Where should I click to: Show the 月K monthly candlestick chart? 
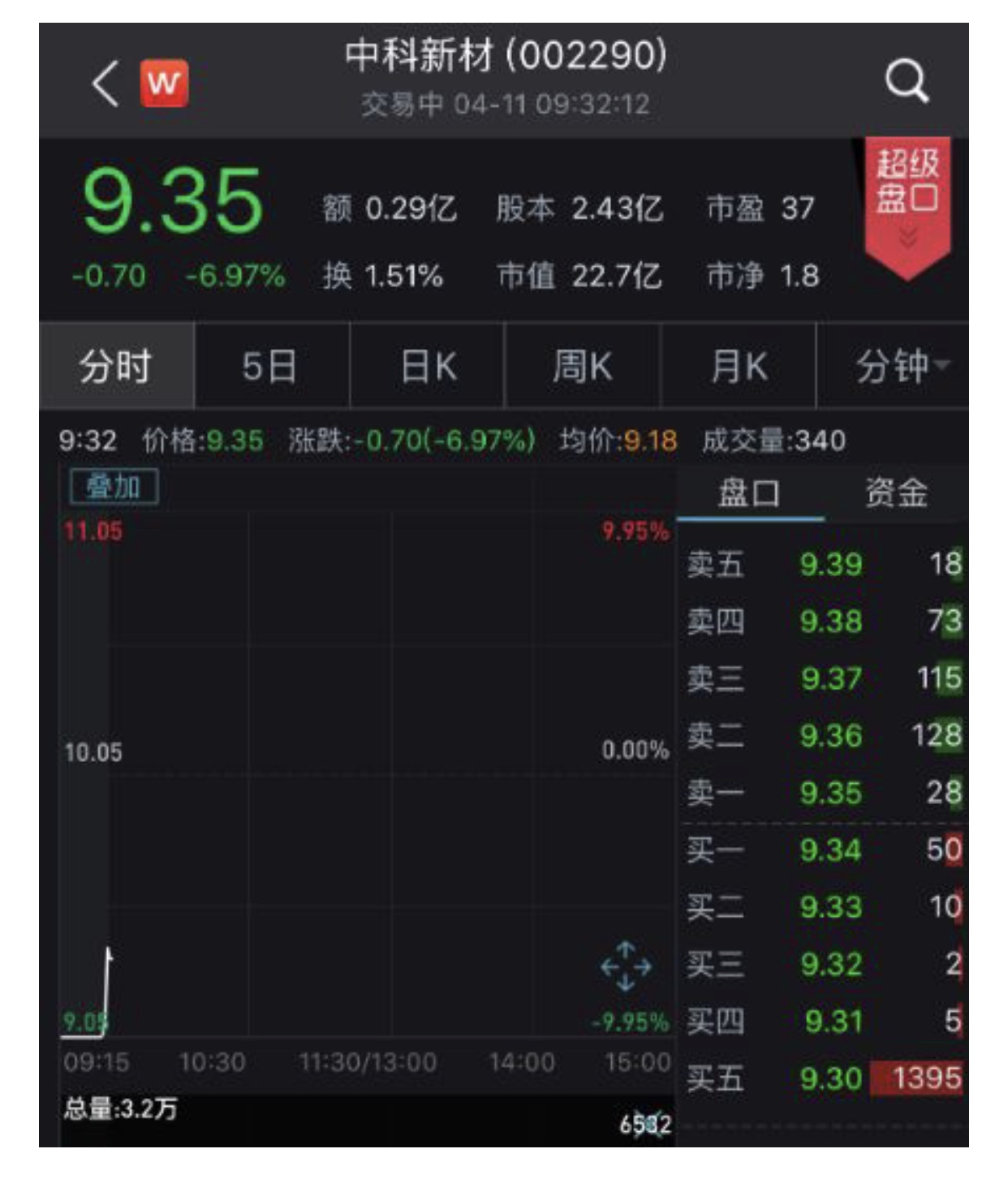[739, 366]
